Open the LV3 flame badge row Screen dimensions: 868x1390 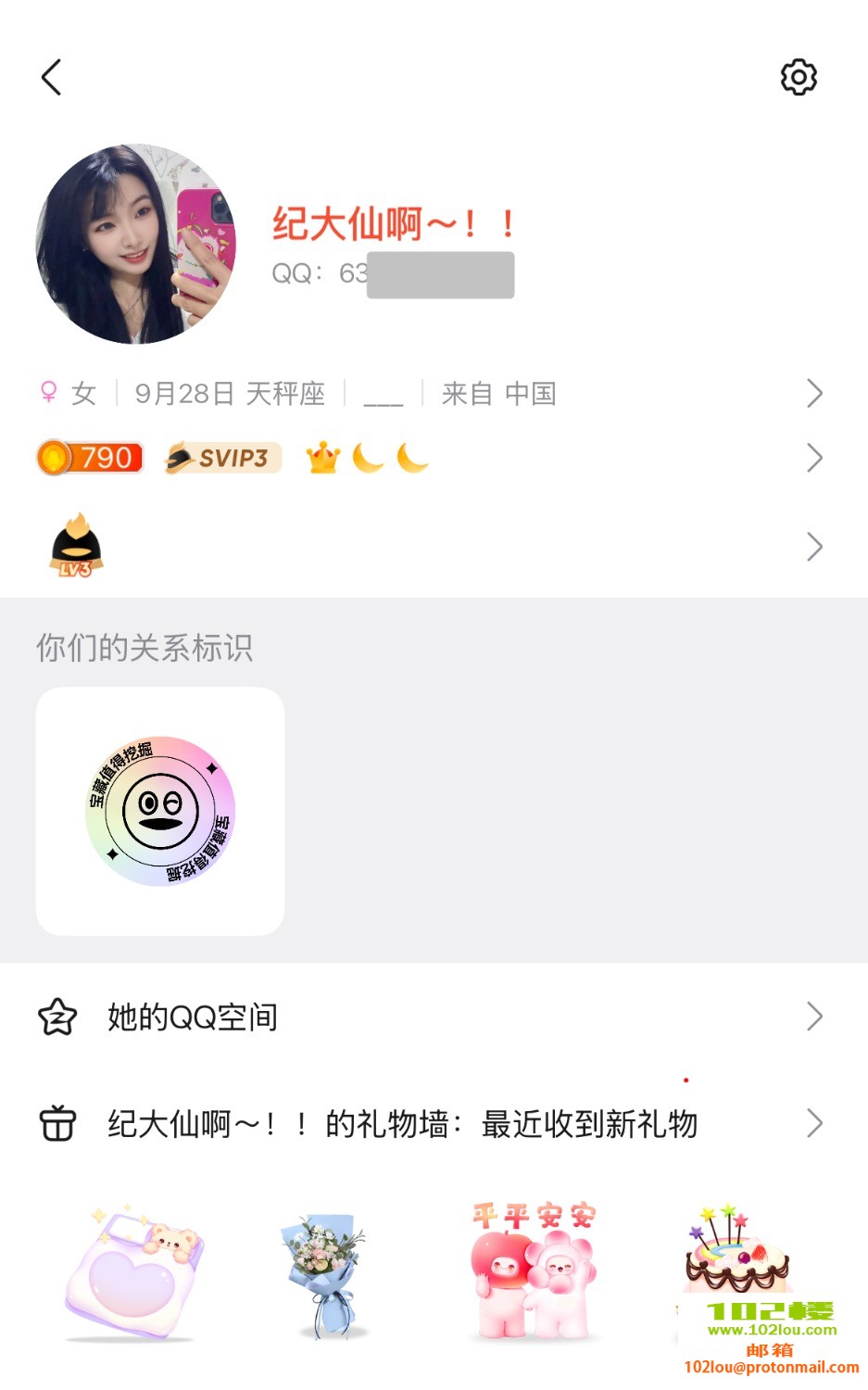[x=434, y=547]
